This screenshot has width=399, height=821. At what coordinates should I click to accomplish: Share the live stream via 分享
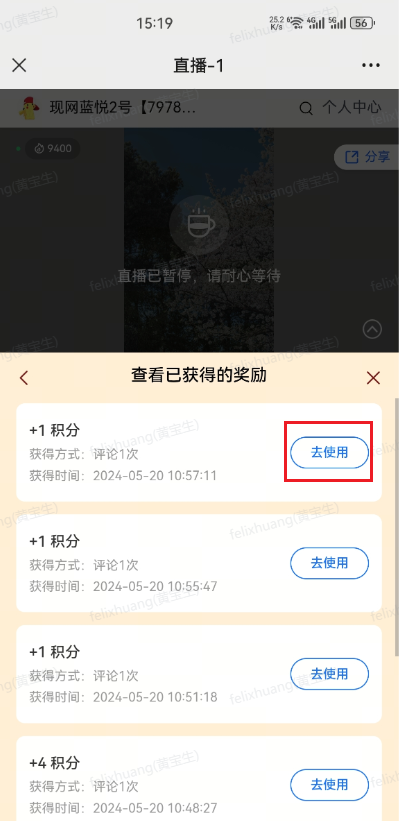369,157
